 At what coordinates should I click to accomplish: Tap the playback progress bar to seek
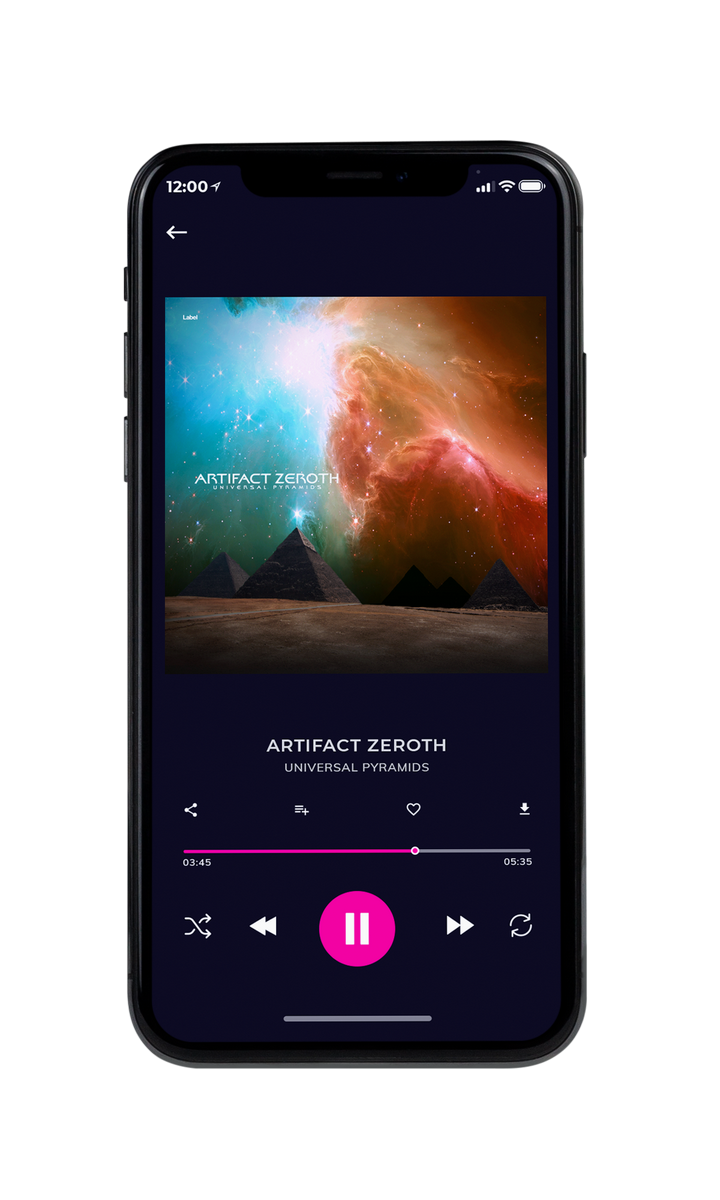(x=357, y=851)
